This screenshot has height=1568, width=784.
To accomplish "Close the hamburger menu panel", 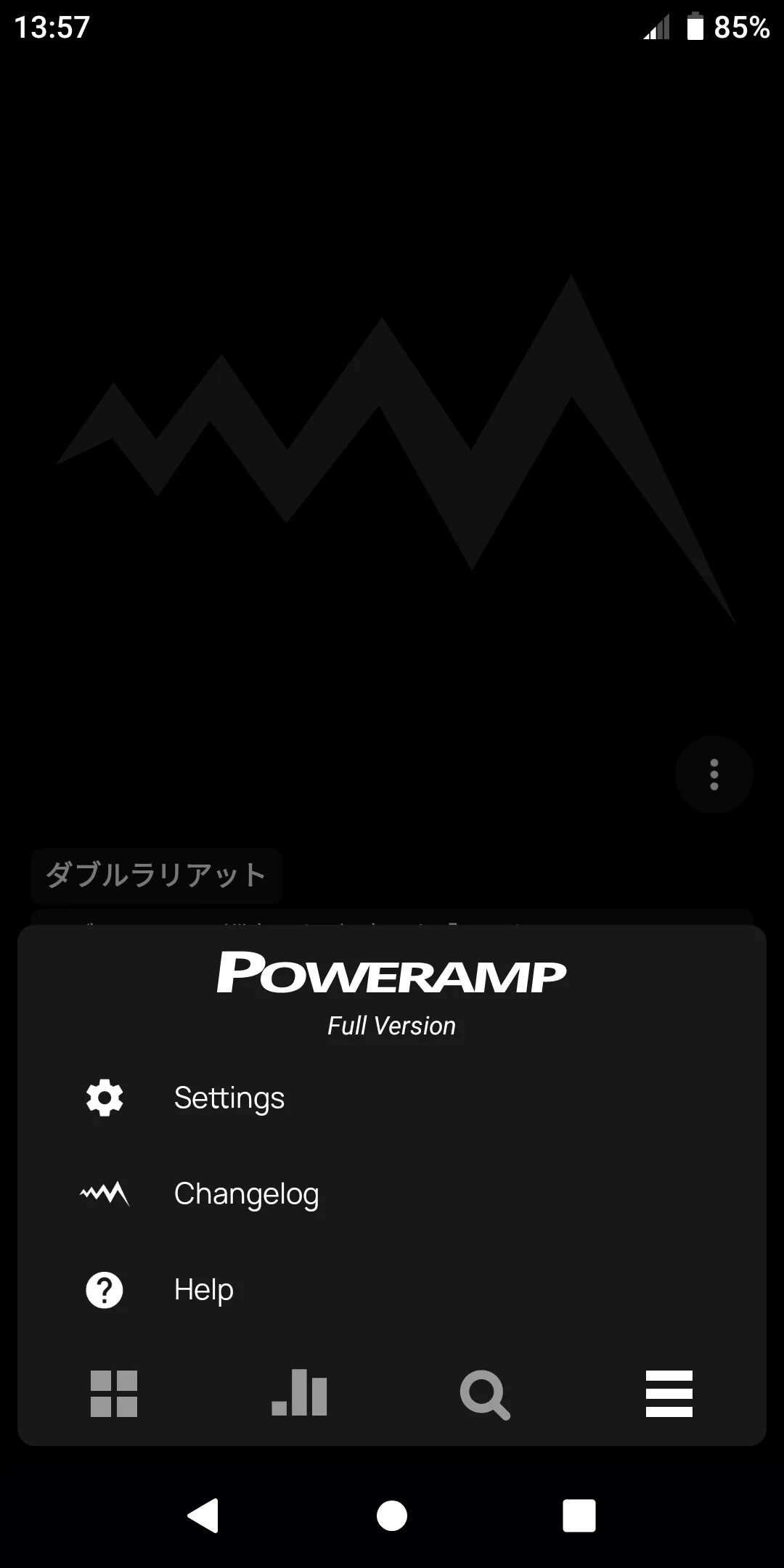I will [669, 1394].
